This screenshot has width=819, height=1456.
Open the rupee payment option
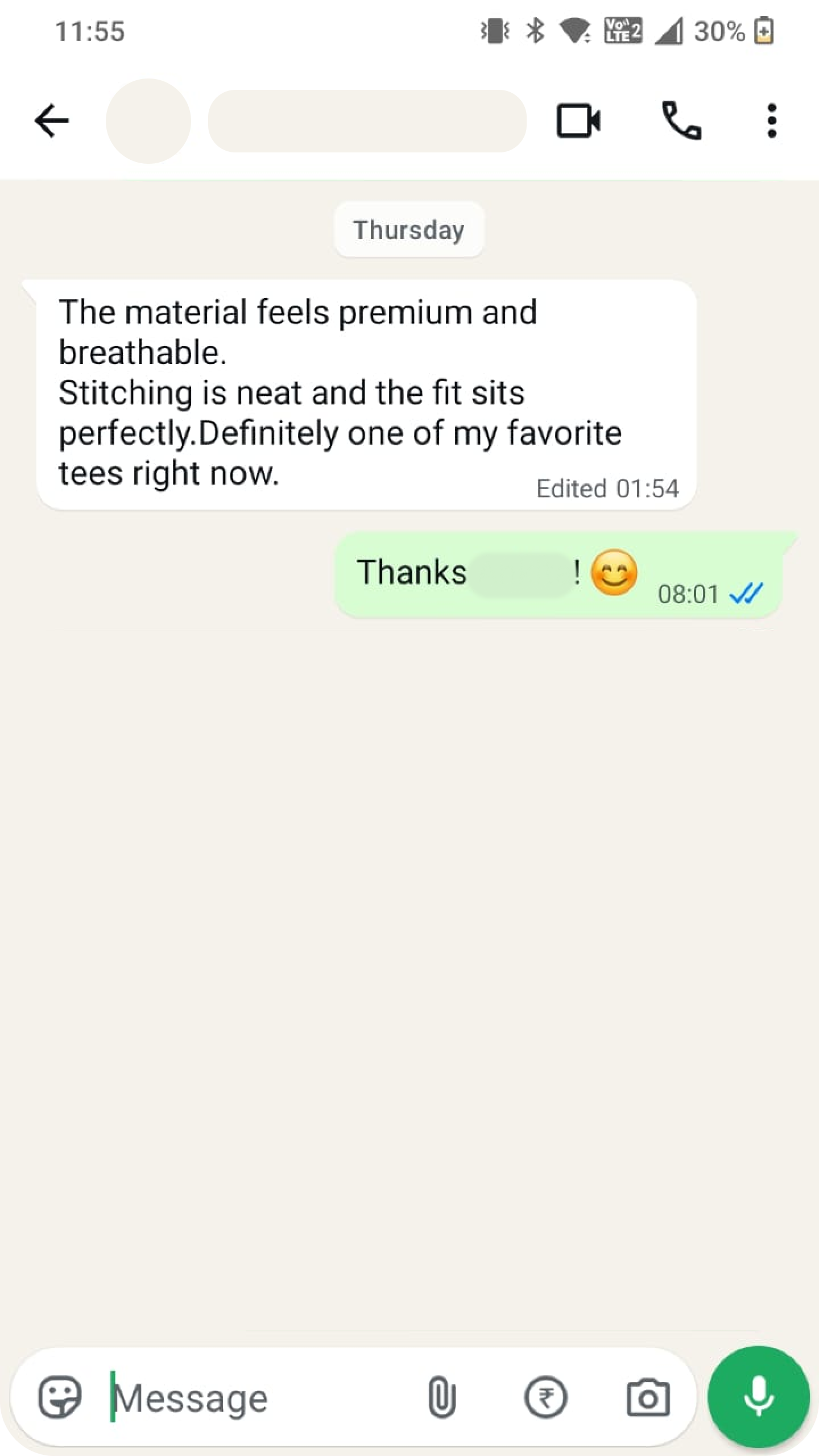pyautogui.click(x=545, y=1397)
